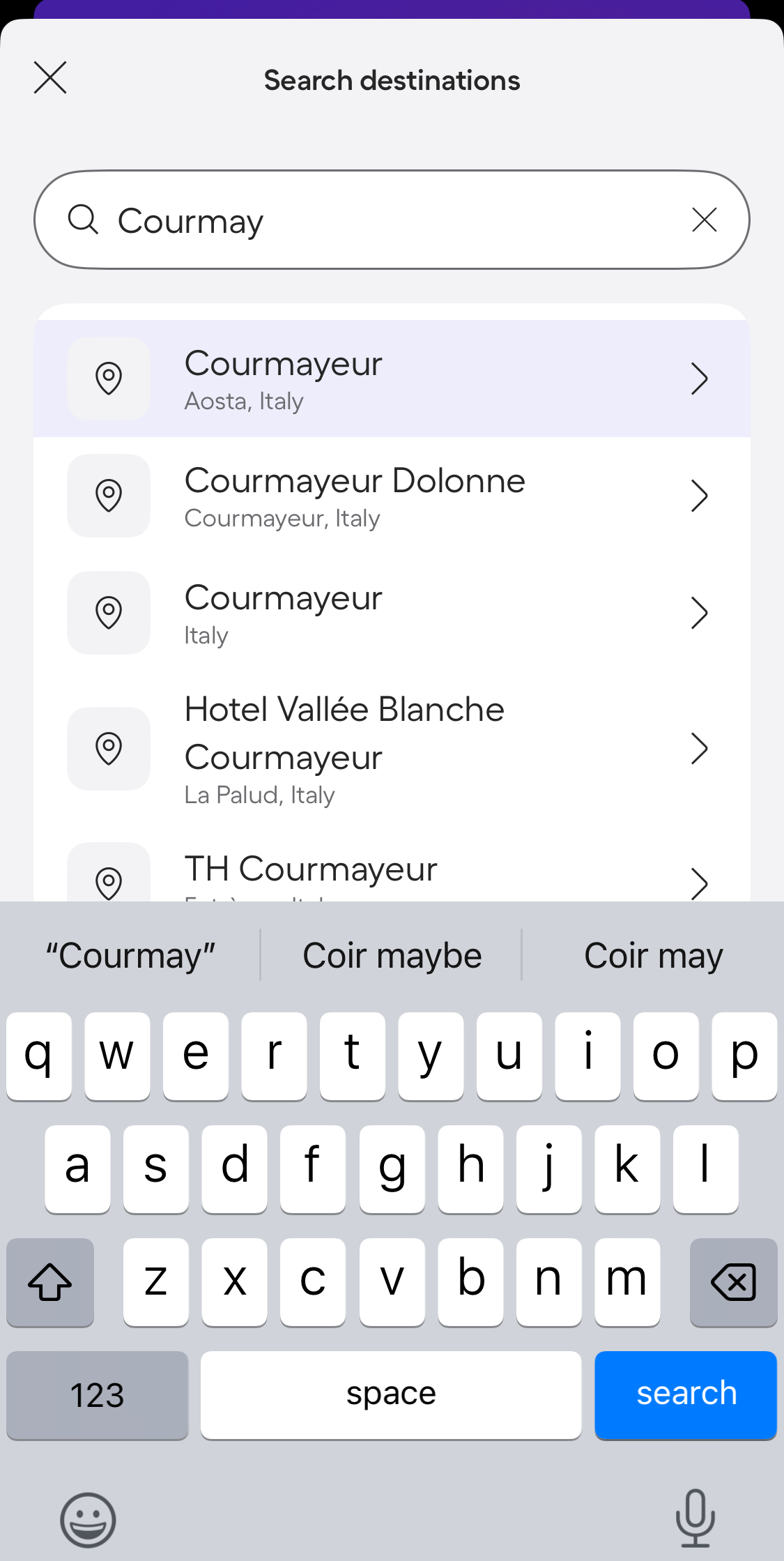784x1561 pixels.
Task: Click the location pin next to Courmayeur Dolonne
Action: click(109, 496)
